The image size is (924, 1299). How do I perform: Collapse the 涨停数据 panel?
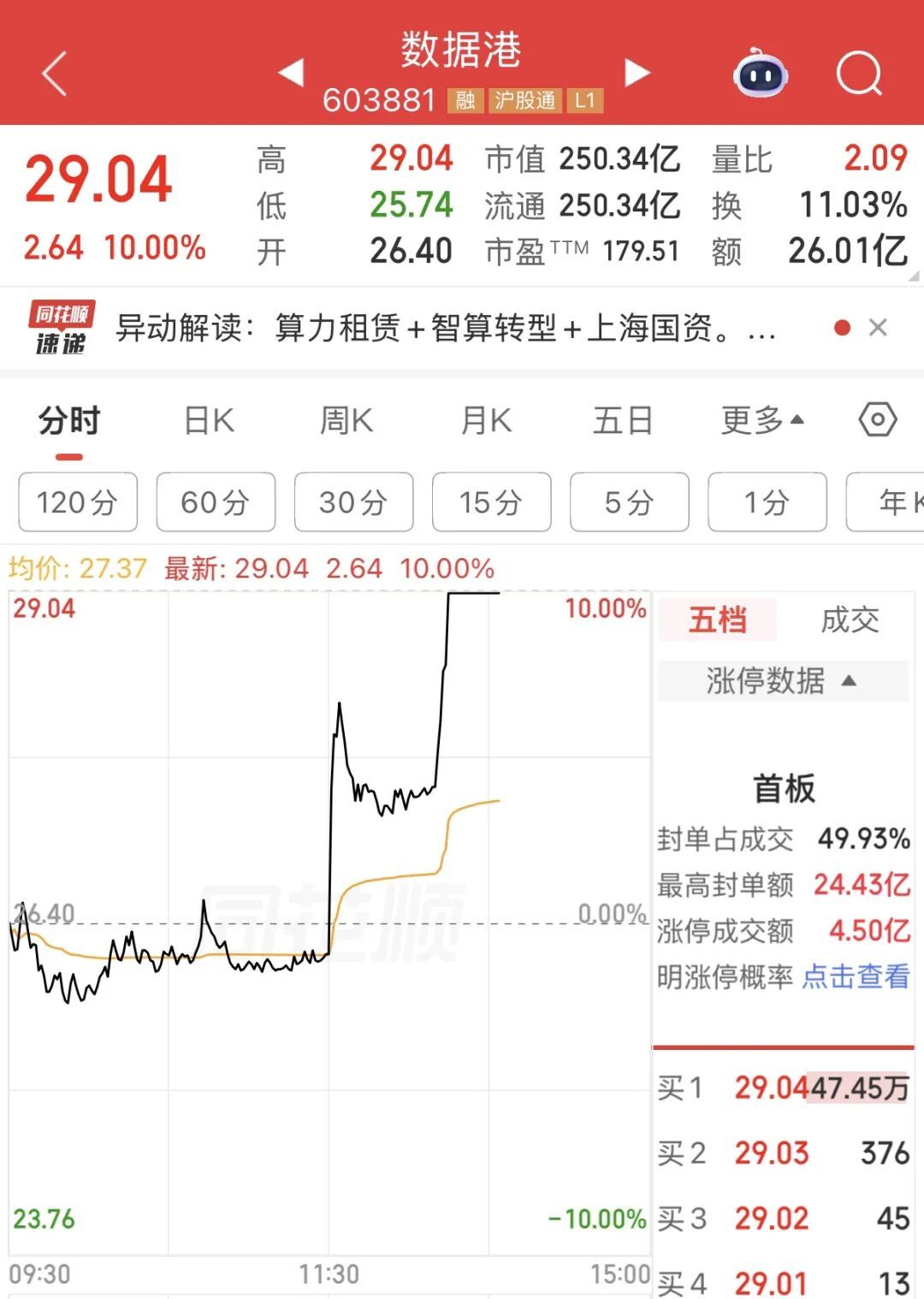[x=782, y=681]
